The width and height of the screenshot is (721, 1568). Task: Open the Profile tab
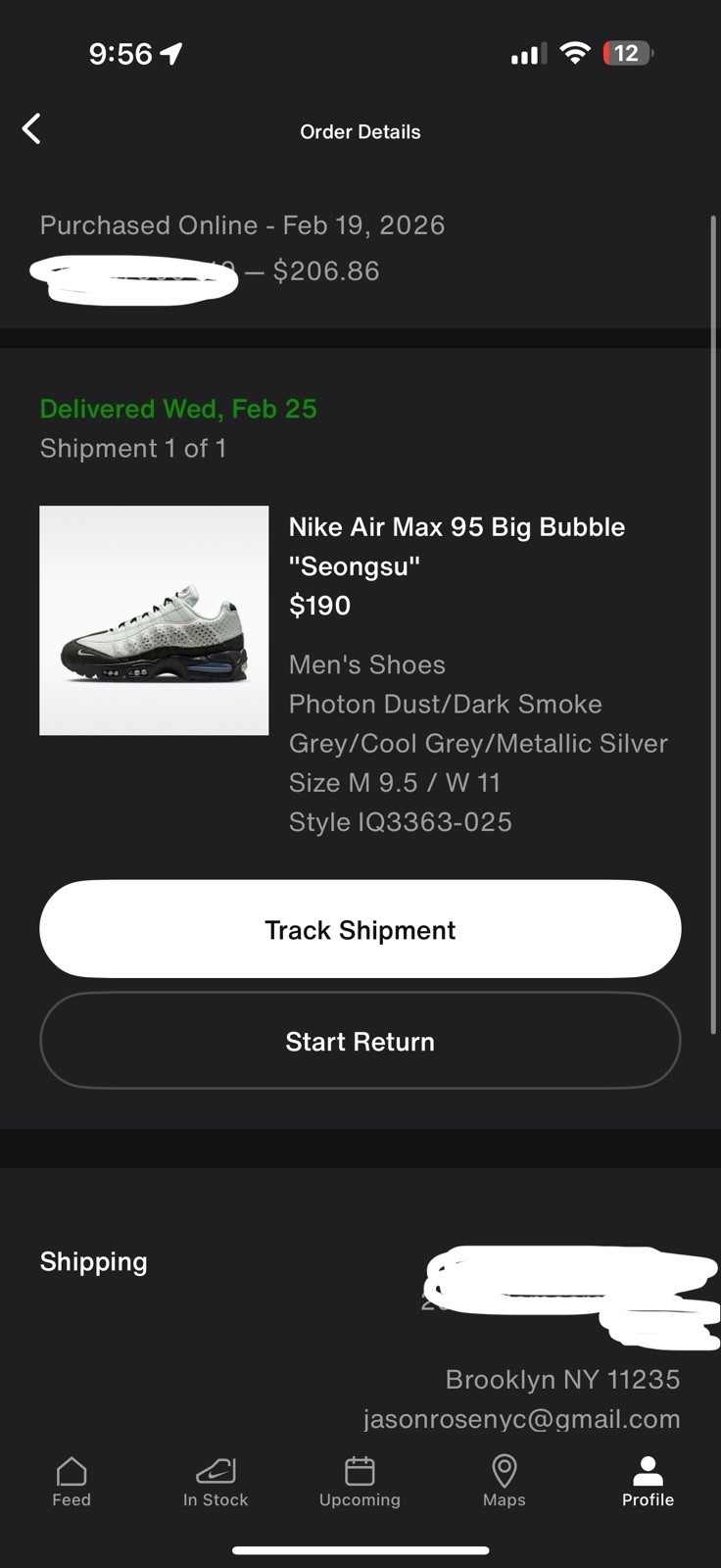click(648, 1481)
